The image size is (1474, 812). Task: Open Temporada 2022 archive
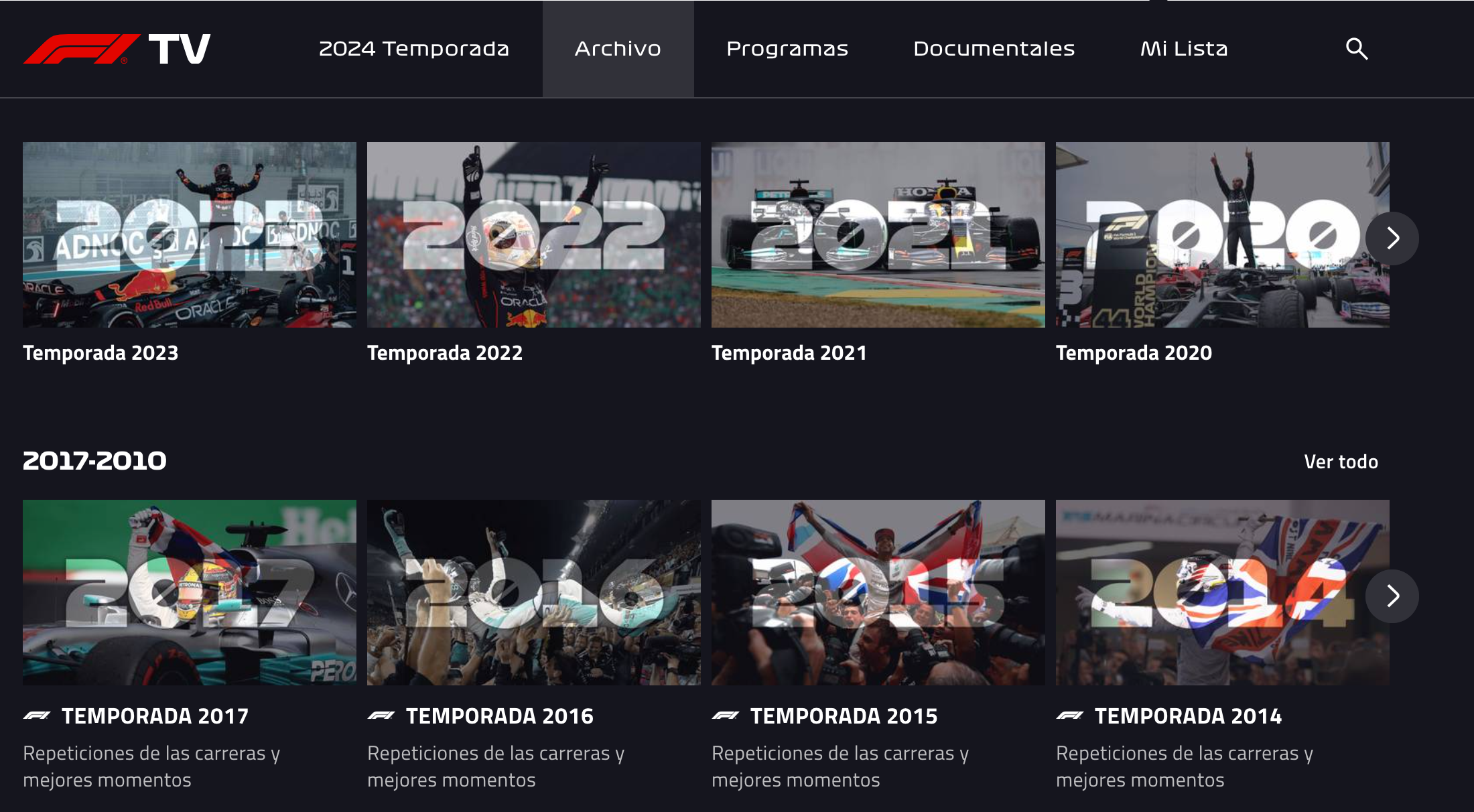[533, 235]
